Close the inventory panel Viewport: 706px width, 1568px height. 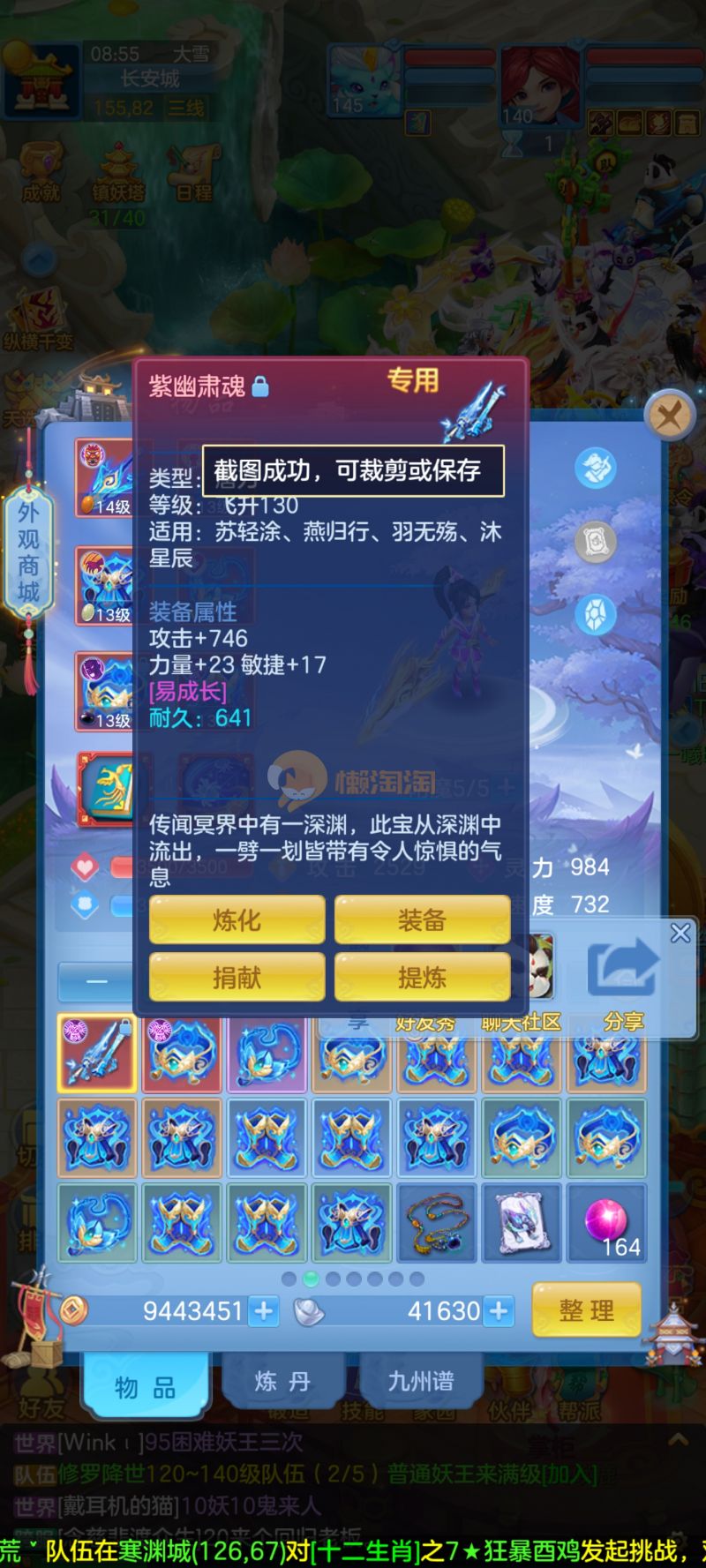[x=668, y=413]
